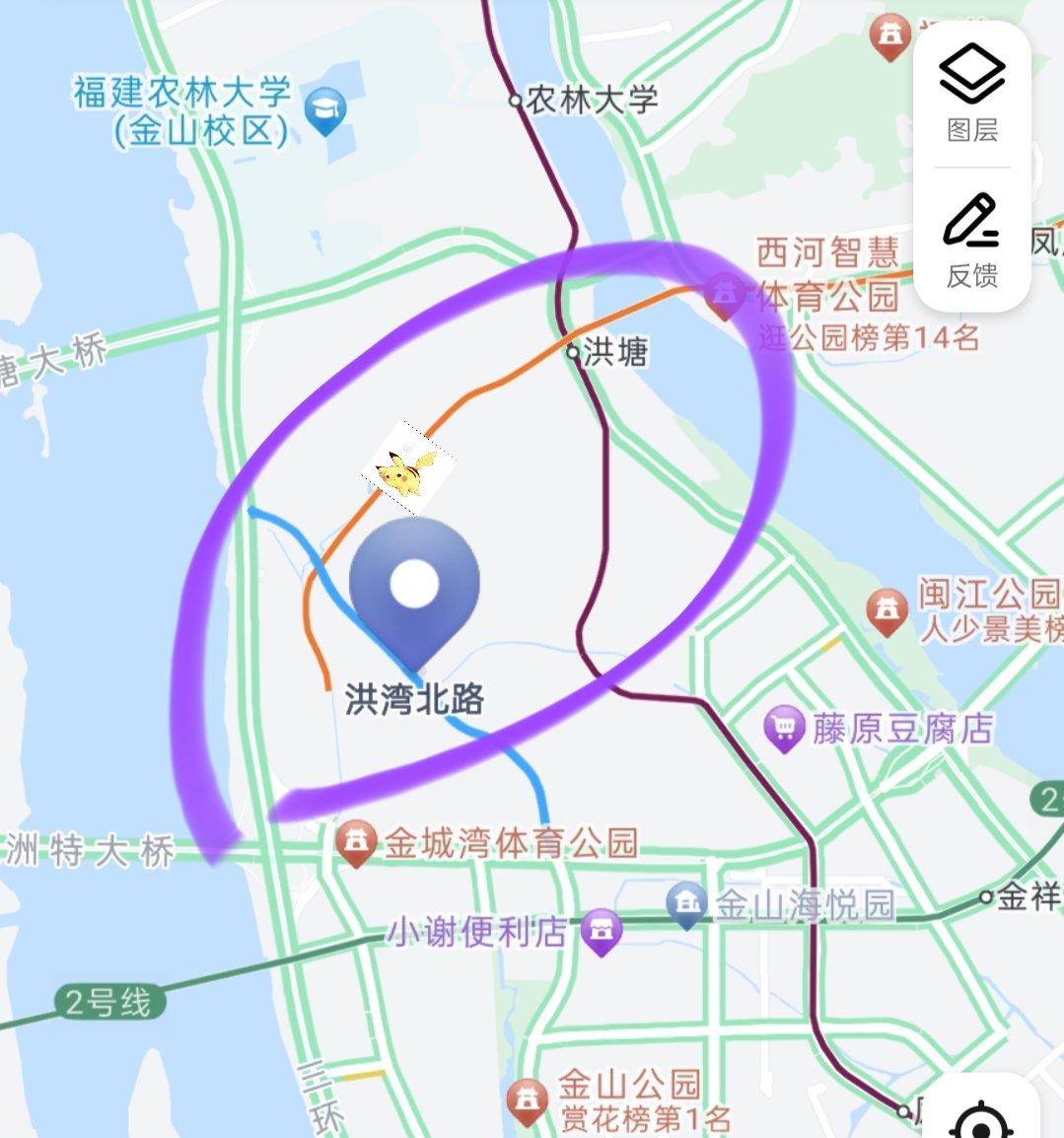Viewport: 1064px width, 1138px height.
Task: Tap the 藤原豆腐店 shop marker
Action: point(782,725)
